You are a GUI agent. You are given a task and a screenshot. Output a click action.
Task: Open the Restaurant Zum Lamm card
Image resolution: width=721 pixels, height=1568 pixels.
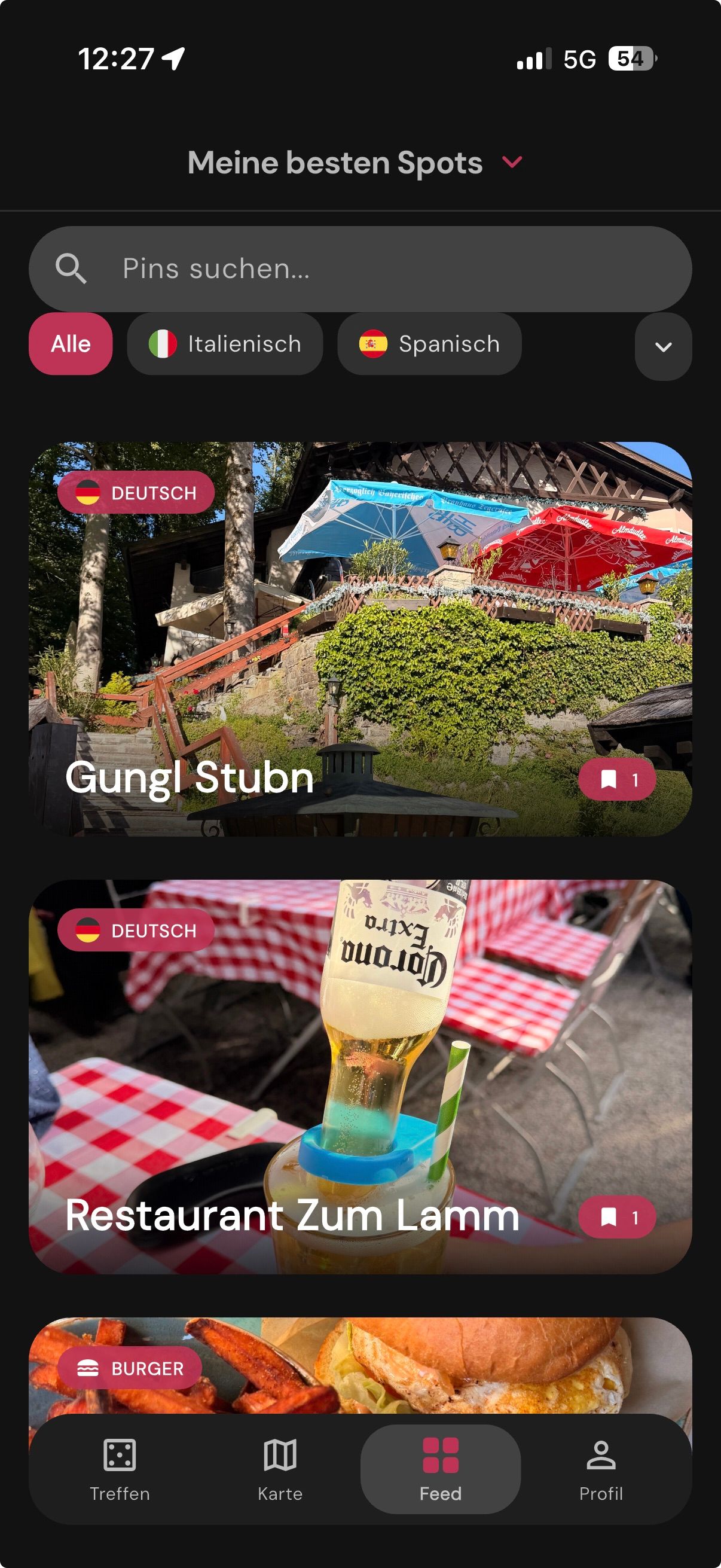point(360,1076)
